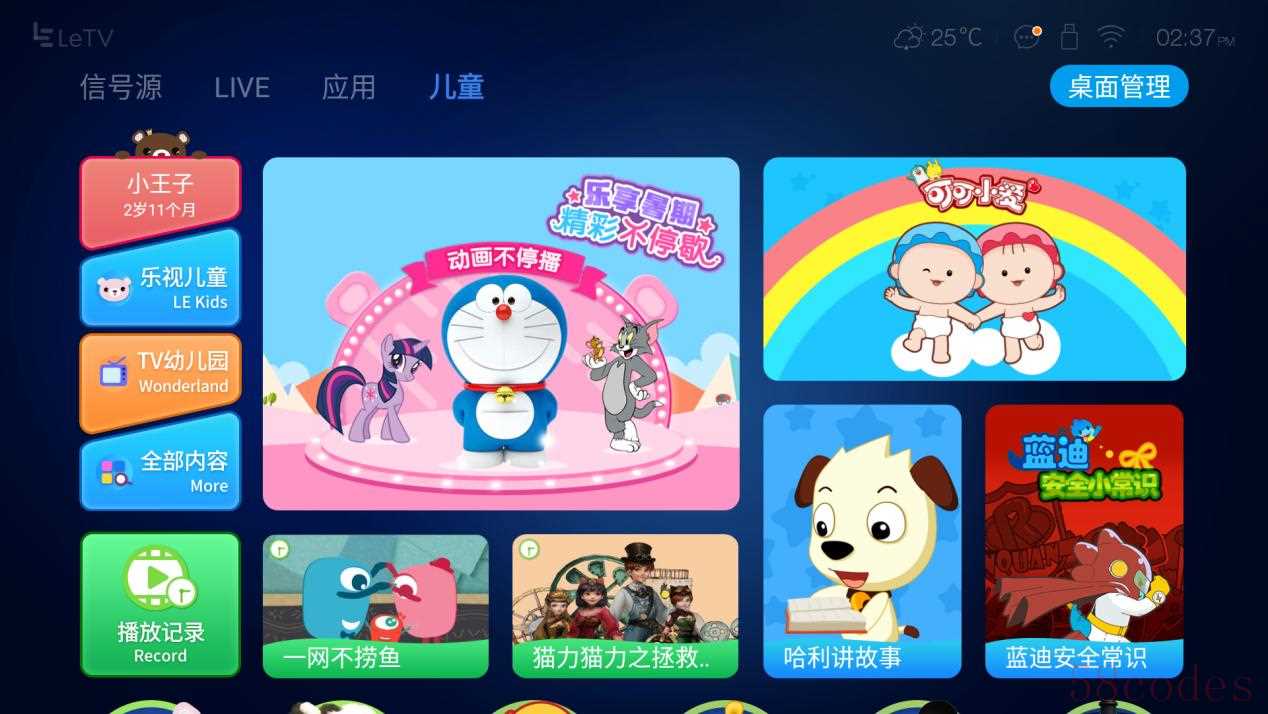Open 桌面管理 desktop management
Image resolution: width=1268 pixels, height=714 pixels.
click(x=1118, y=87)
